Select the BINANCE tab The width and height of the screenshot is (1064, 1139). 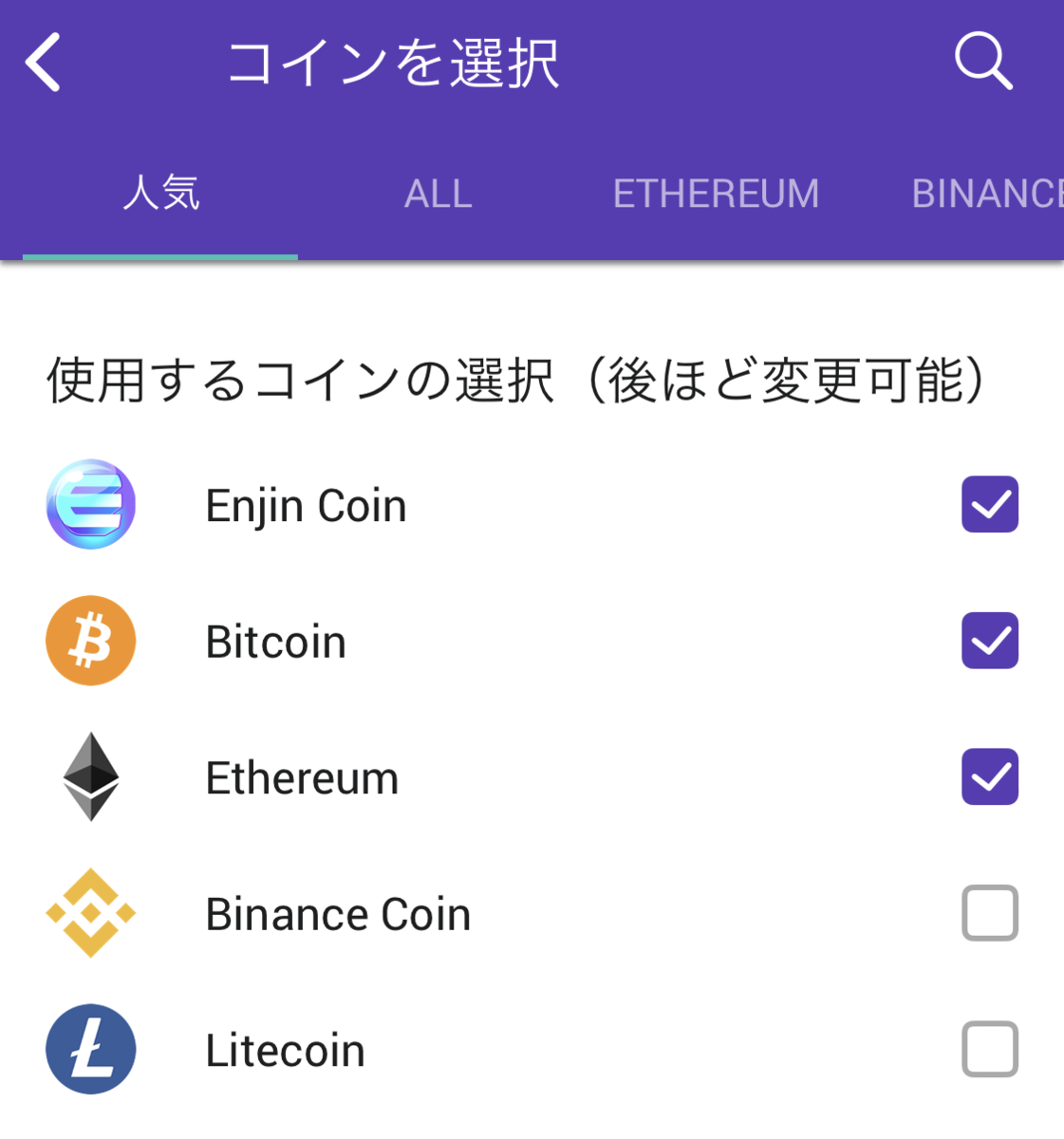pos(987,195)
